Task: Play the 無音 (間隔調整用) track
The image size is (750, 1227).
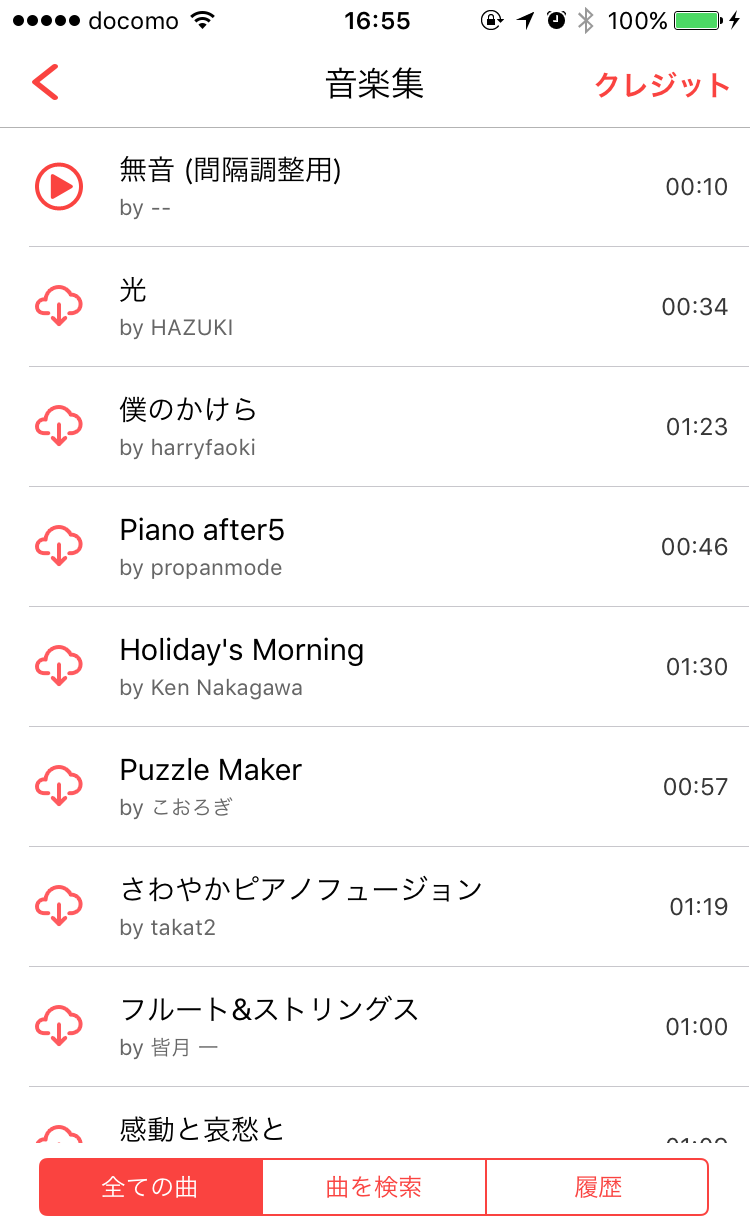Action: click(58, 186)
